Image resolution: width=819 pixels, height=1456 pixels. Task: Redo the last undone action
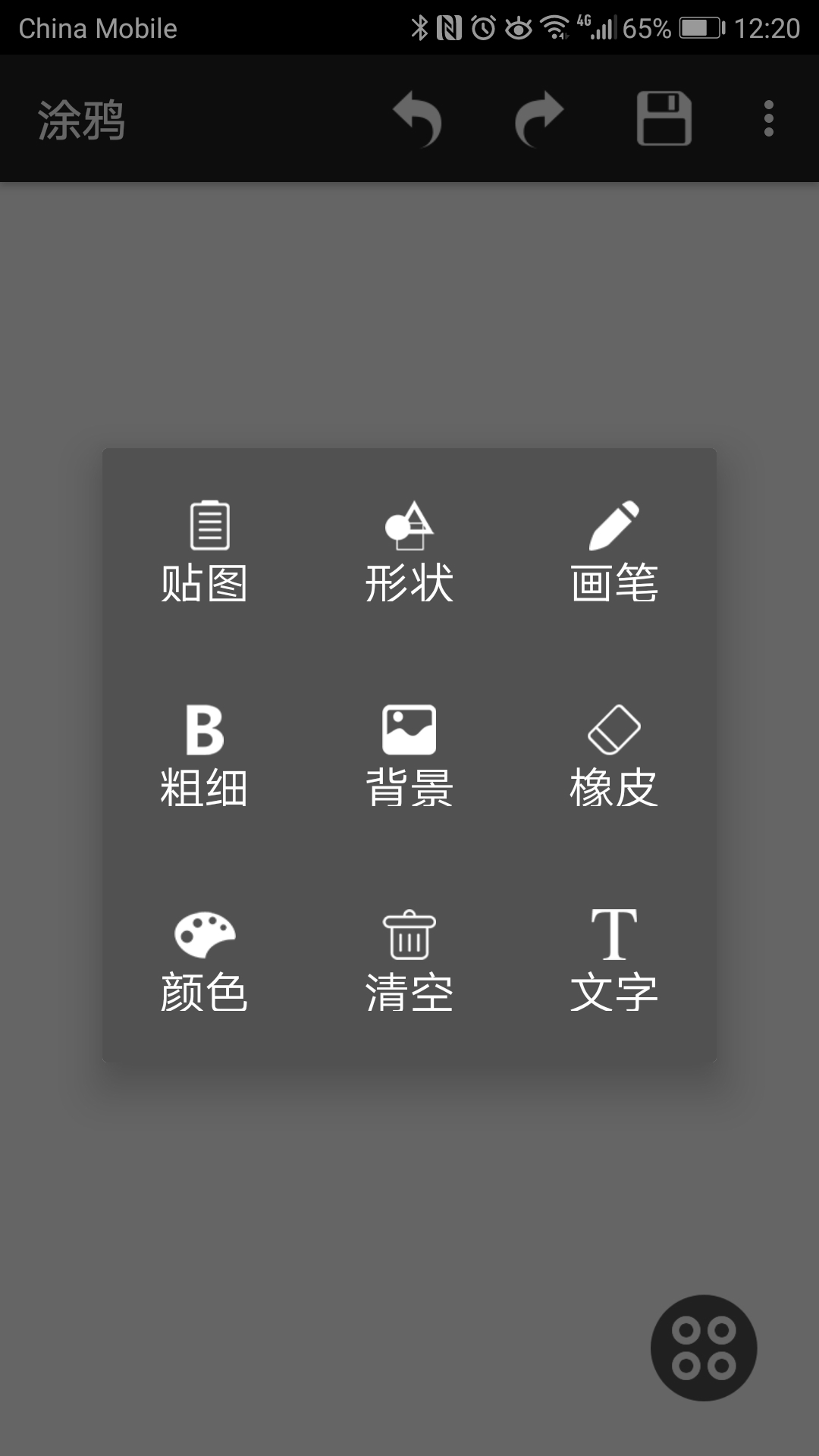pyautogui.click(x=540, y=118)
